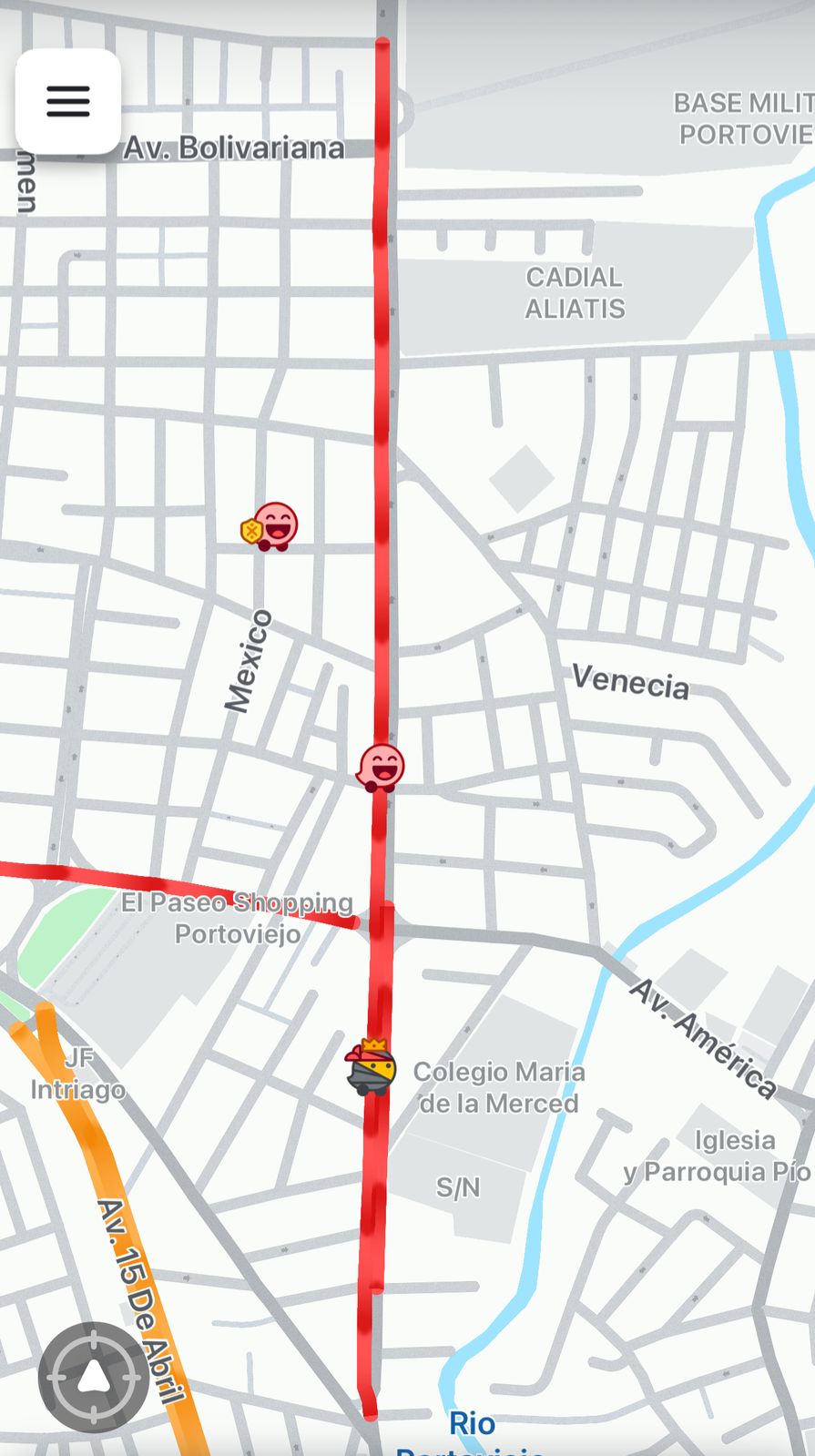Screen dimensions: 815x1456
Task: Open the hamburger menu
Action: click(68, 101)
